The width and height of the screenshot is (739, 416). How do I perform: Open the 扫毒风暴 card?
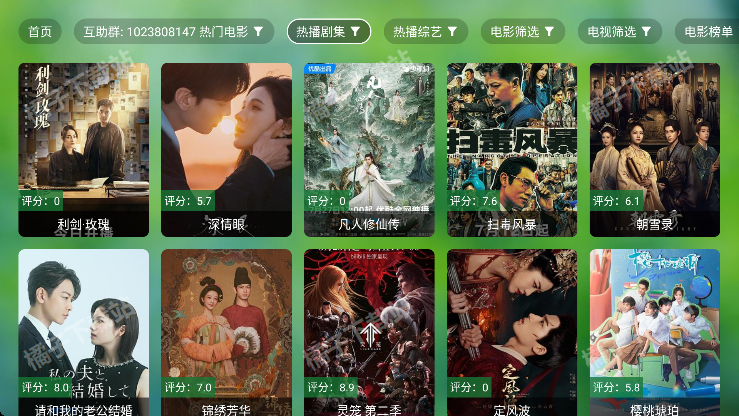click(512, 150)
